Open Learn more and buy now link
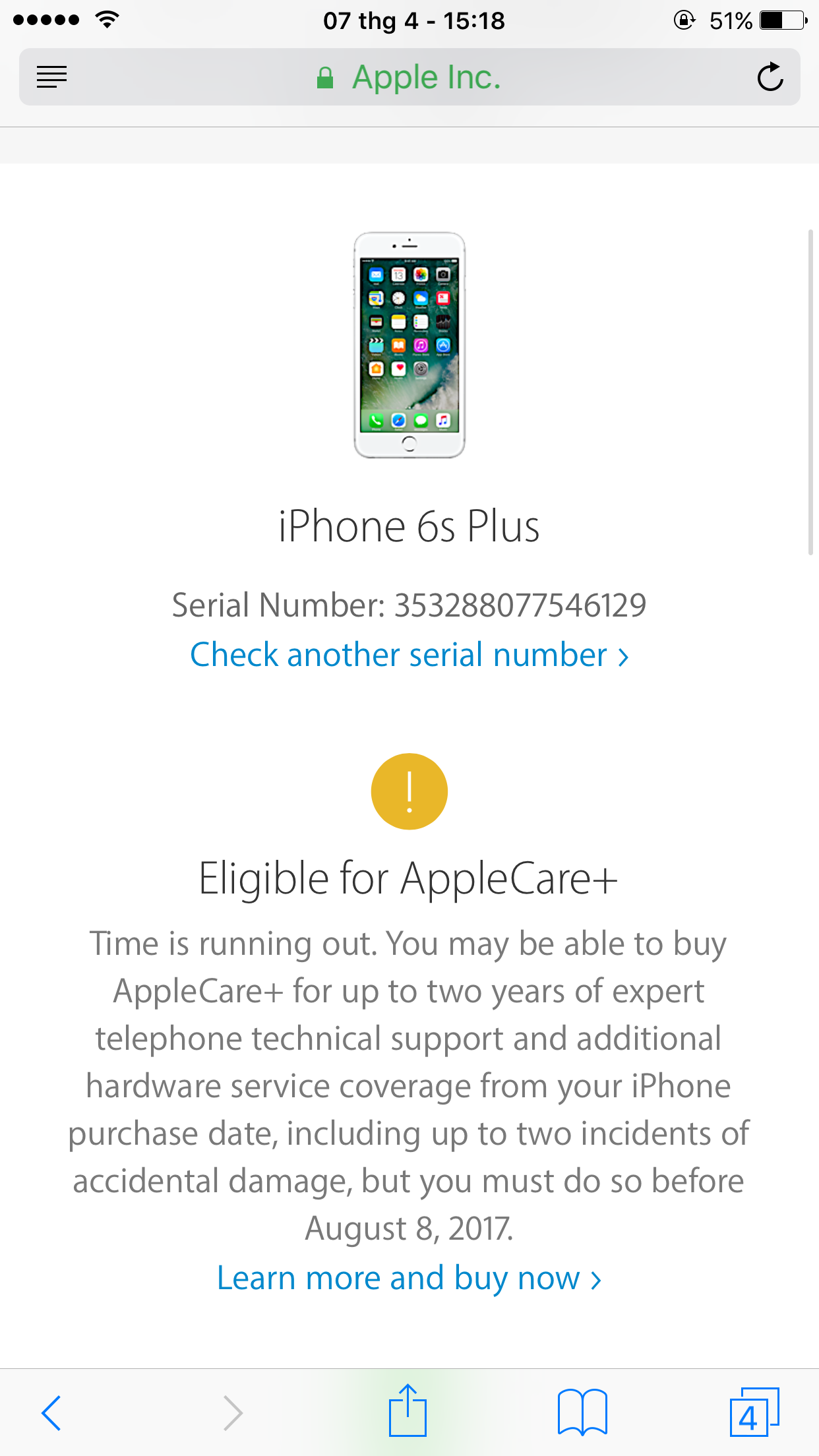The width and height of the screenshot is (819, 1456). click(x=409, y=1279)
